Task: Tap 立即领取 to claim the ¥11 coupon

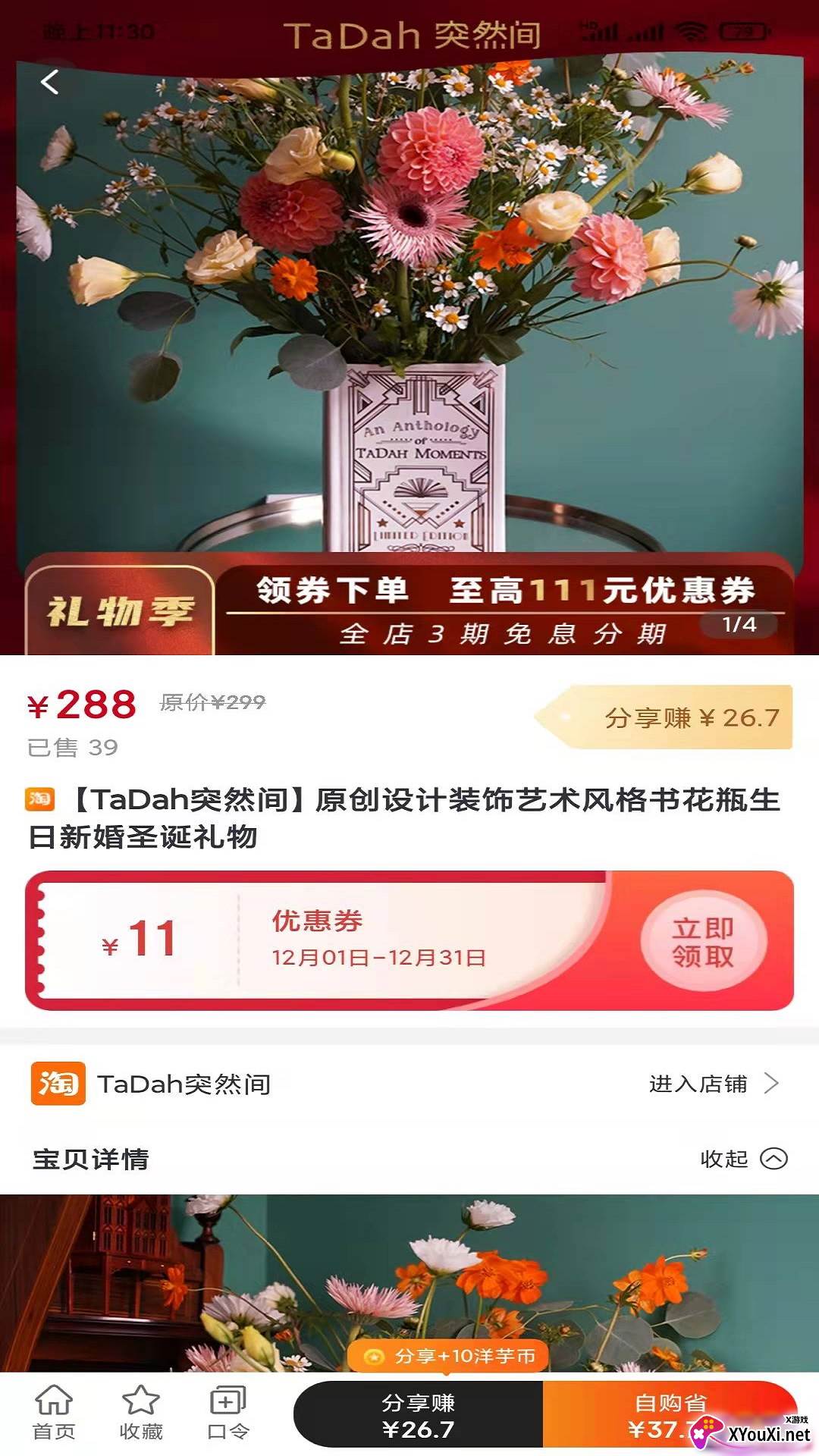Action: (703, 941)
